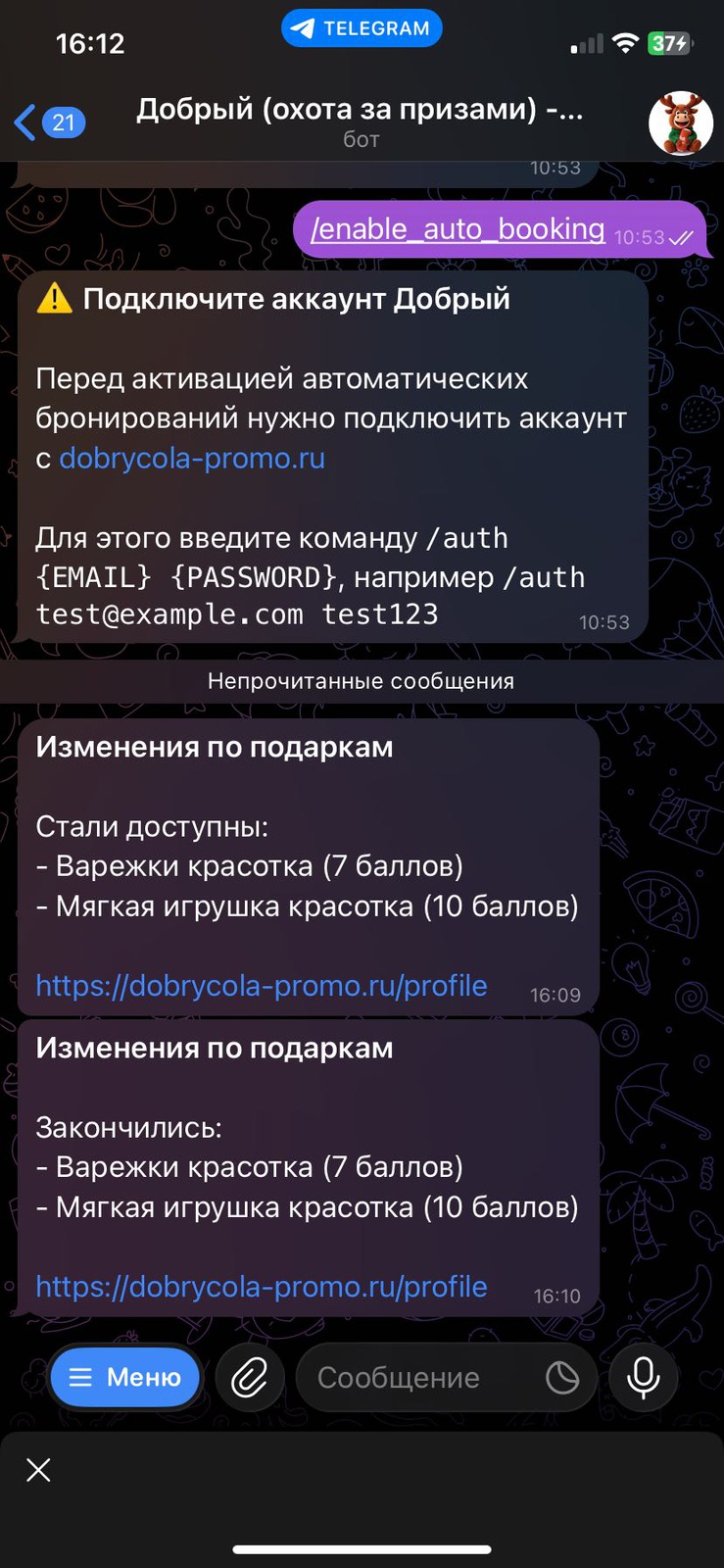Screen dimensions: 724x1568
Task: Open profile link in the 16:09 message
Action: tap(262, 986)
